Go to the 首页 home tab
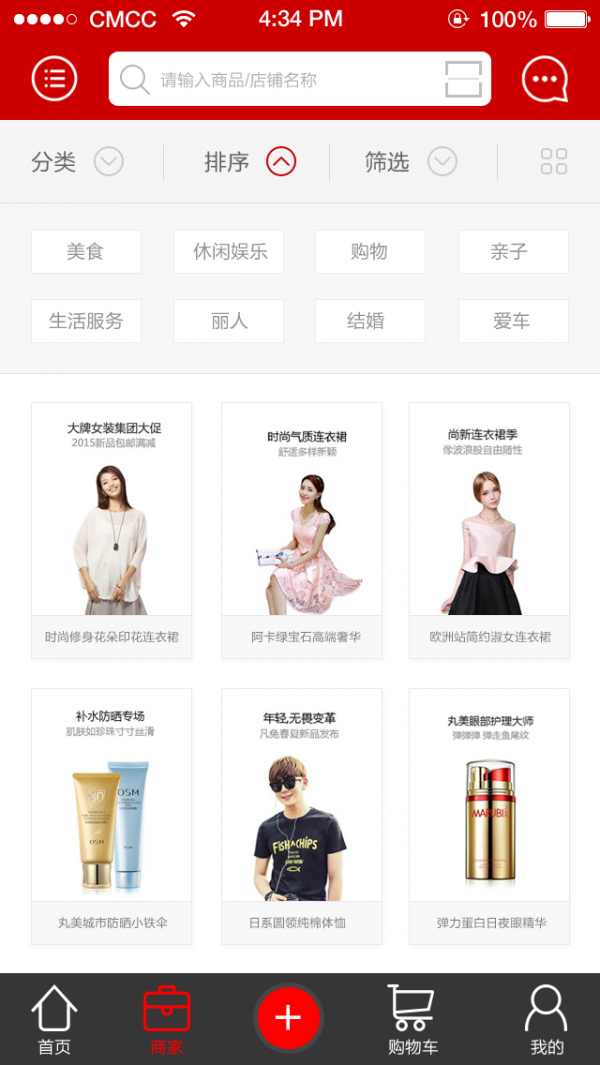This screenshot has width=600, height=1065. [54, 1020]
